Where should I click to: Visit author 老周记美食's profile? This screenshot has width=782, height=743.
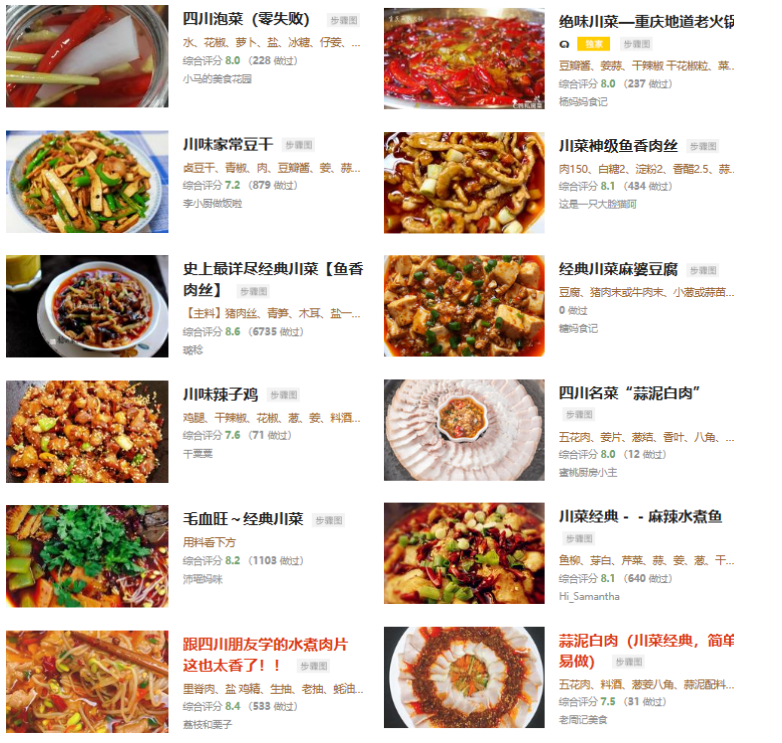click(584, 720)
